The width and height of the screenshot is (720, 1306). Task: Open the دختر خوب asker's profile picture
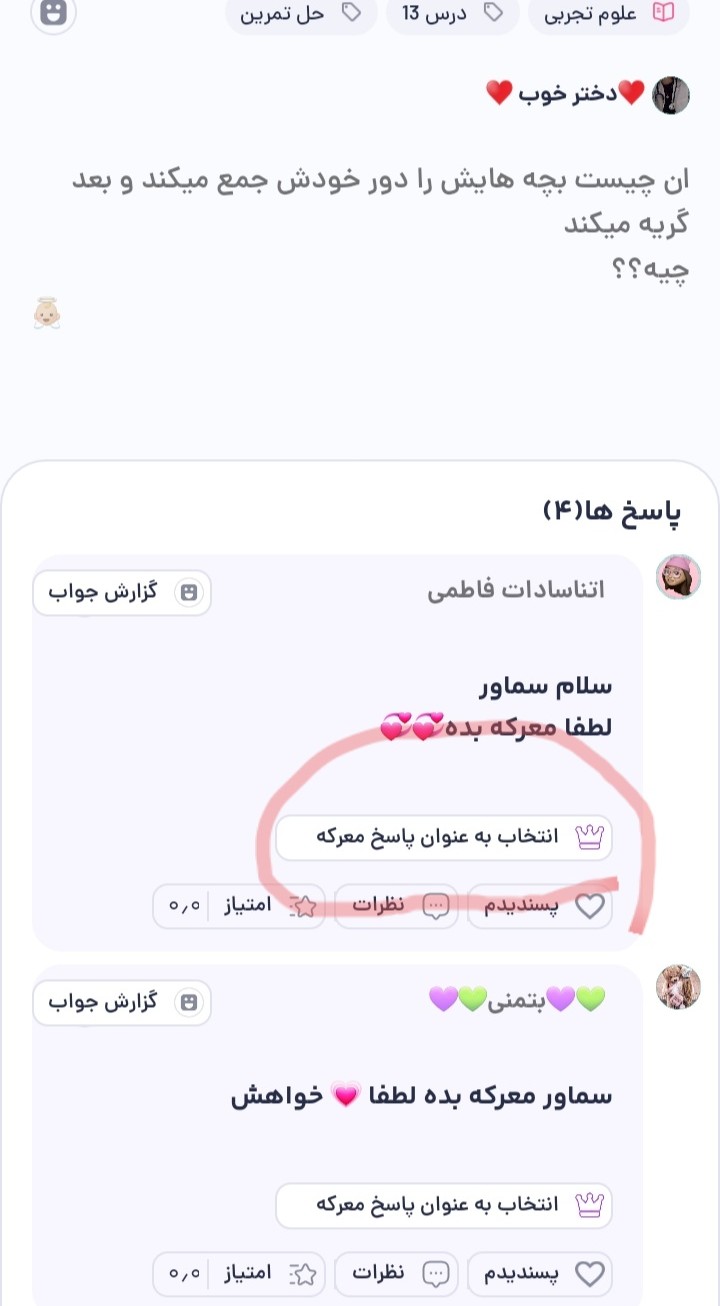[671, 95]
